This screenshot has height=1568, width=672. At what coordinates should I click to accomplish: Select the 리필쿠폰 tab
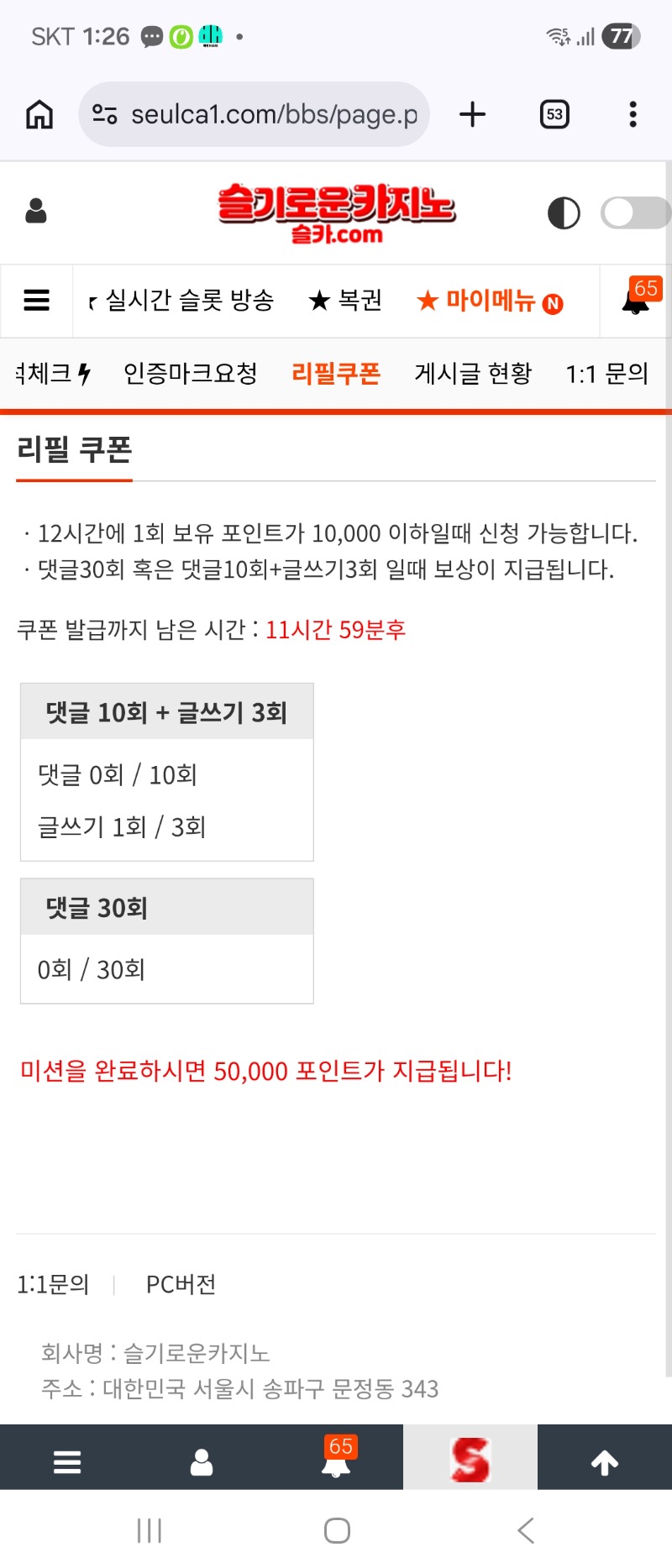336,374
